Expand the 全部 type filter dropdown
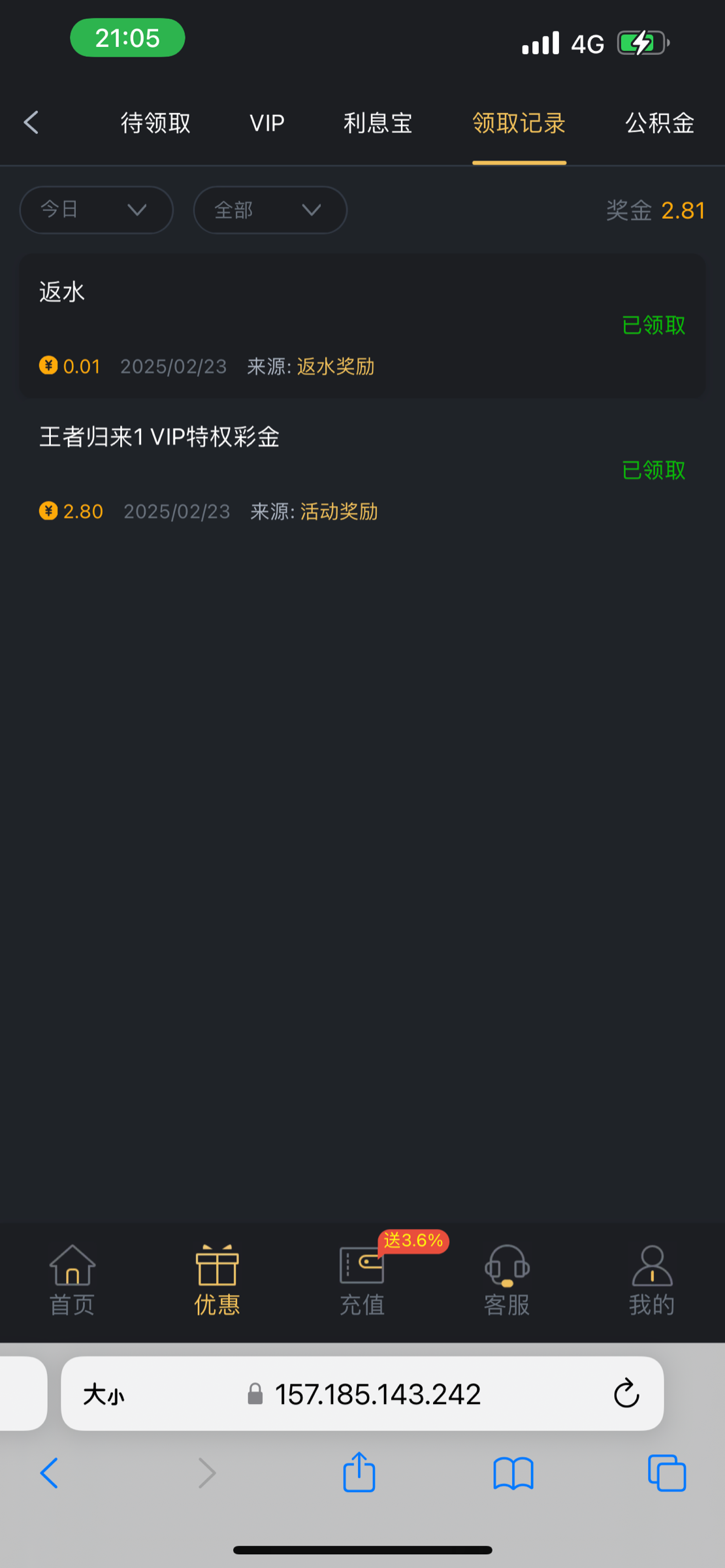This screenshot has width=725, height=1568. coord(270,210)
